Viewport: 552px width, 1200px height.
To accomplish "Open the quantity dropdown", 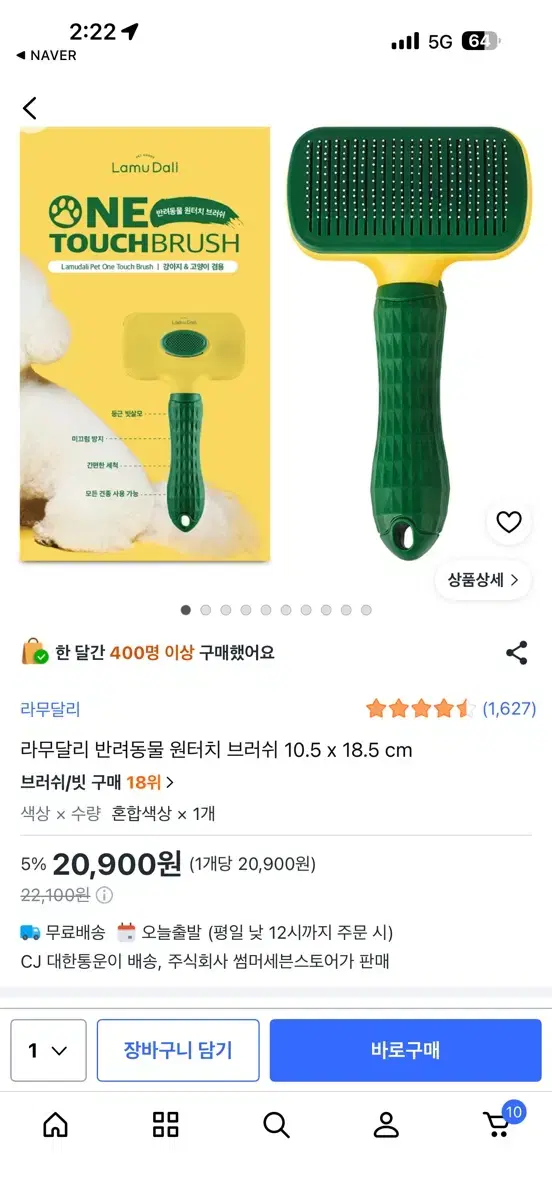I will tap(48, 1050).
